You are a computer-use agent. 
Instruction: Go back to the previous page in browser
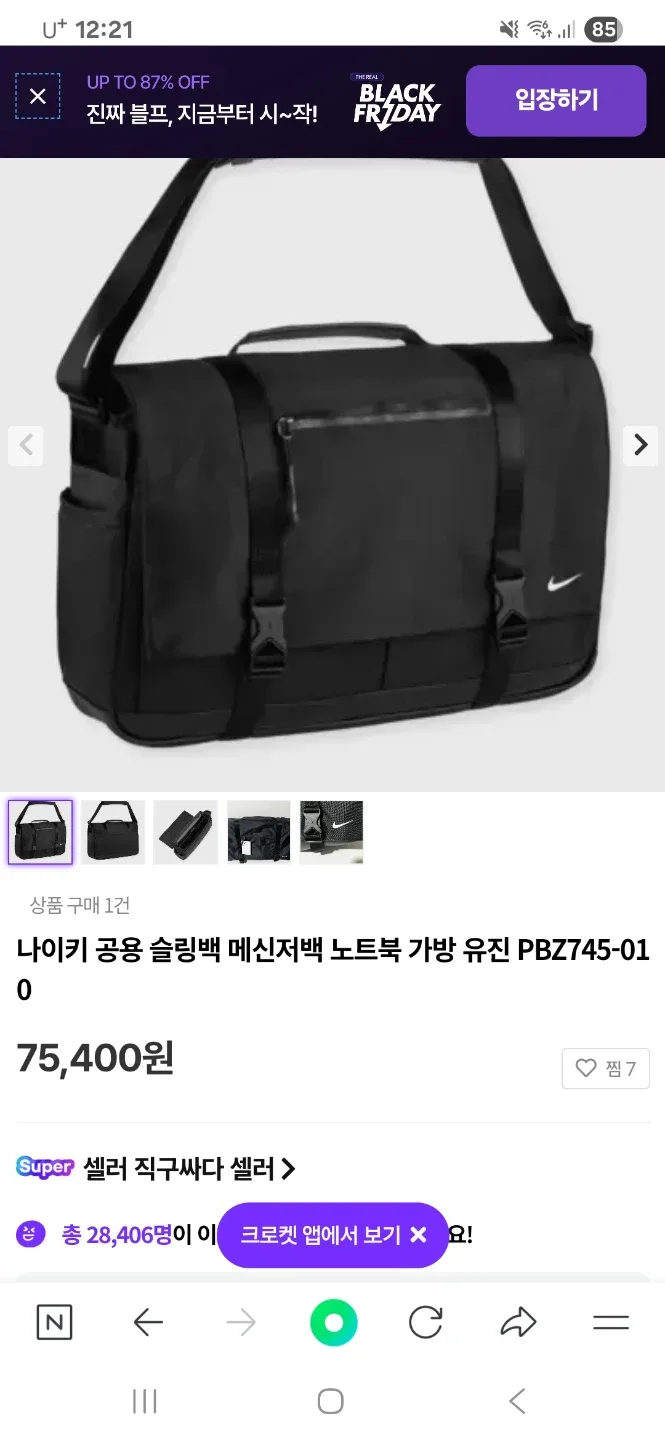(148, 1323)
